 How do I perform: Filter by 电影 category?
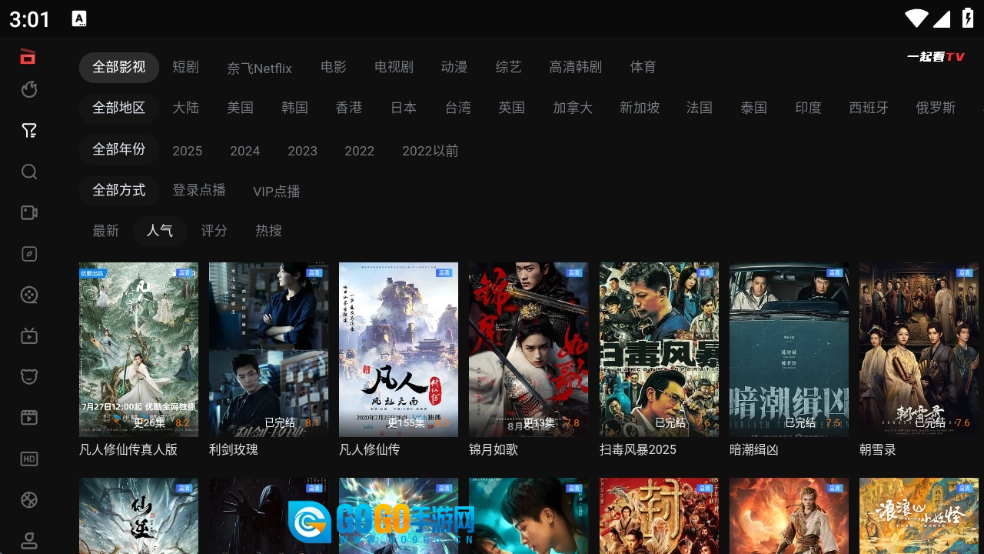[x=333, y=67]
